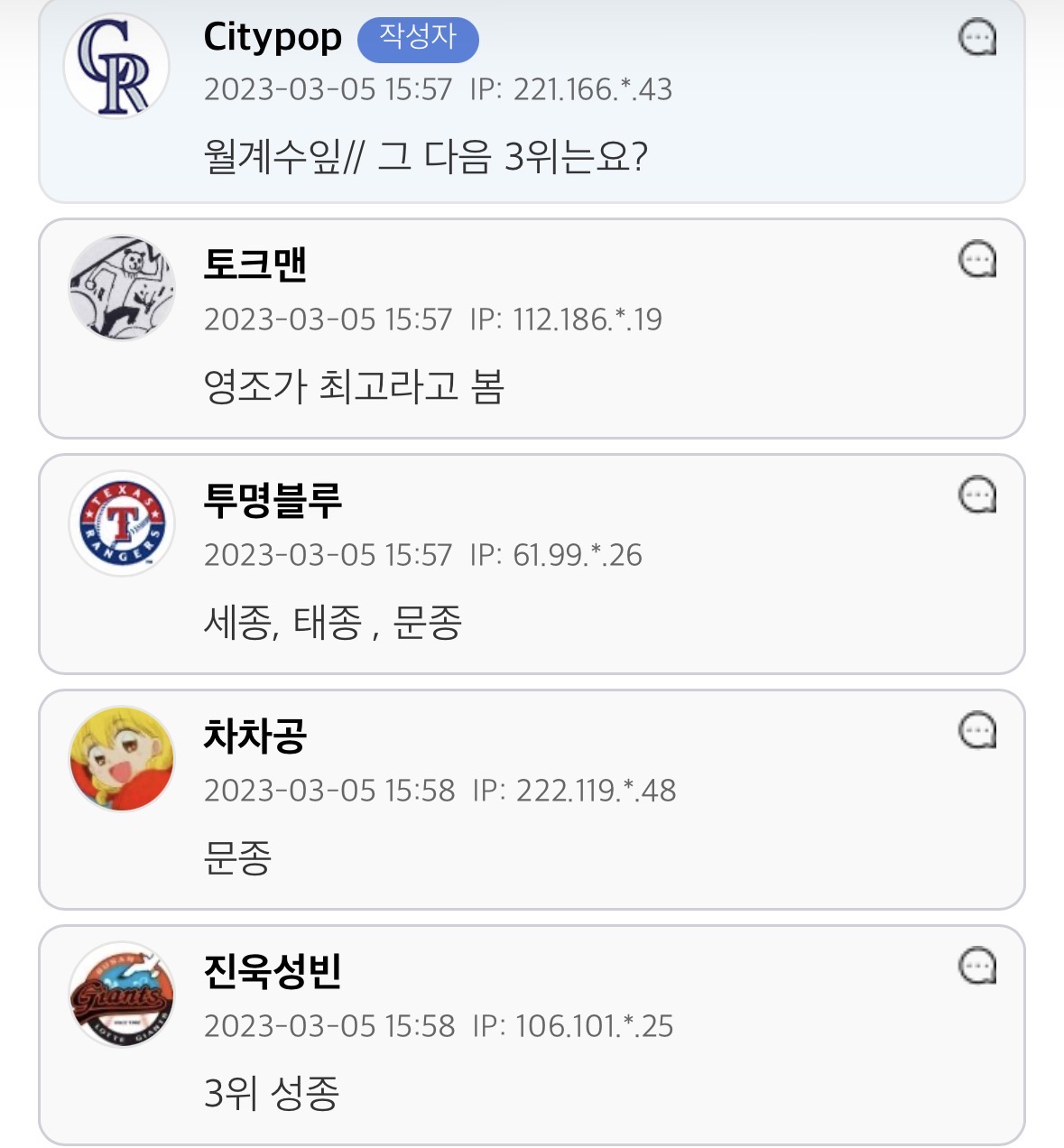The height and width of the screenshot is (1148, 1064).
Task: Tap the reply bubble on 토크맨's comment
Action: (976, 260)
